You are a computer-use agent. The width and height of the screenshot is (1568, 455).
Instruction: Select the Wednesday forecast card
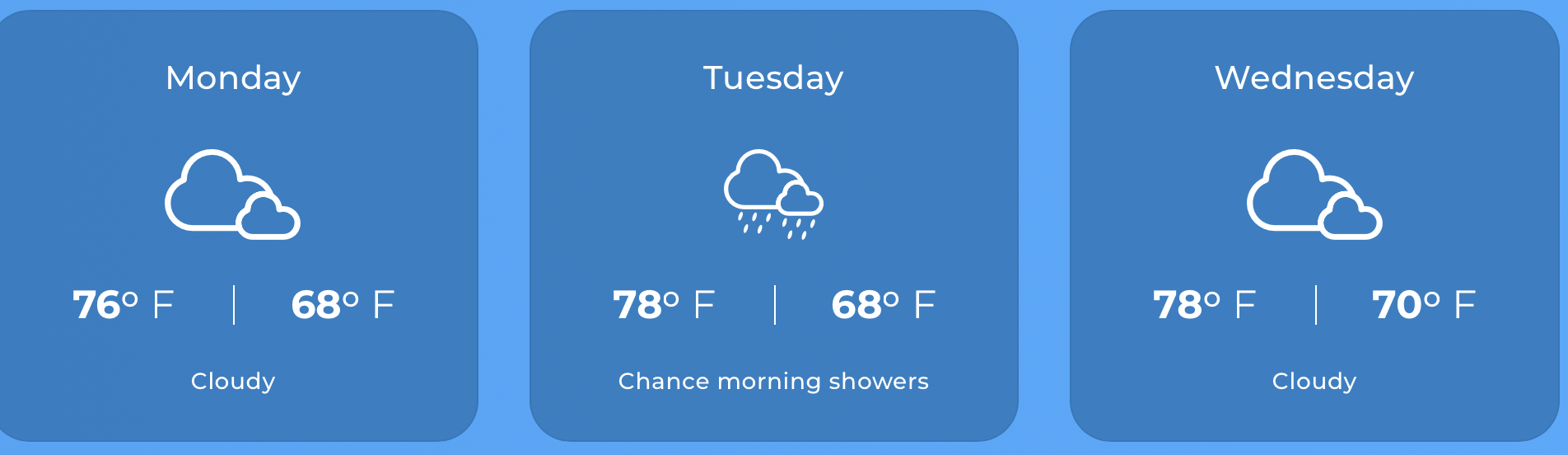(x=1314, y=225)
